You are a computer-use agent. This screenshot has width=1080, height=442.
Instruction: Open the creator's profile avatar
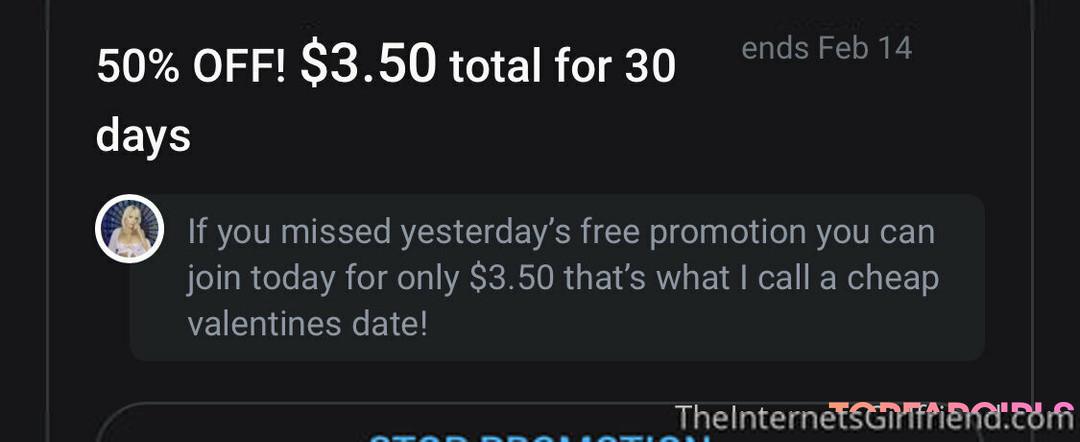[129, 230]
